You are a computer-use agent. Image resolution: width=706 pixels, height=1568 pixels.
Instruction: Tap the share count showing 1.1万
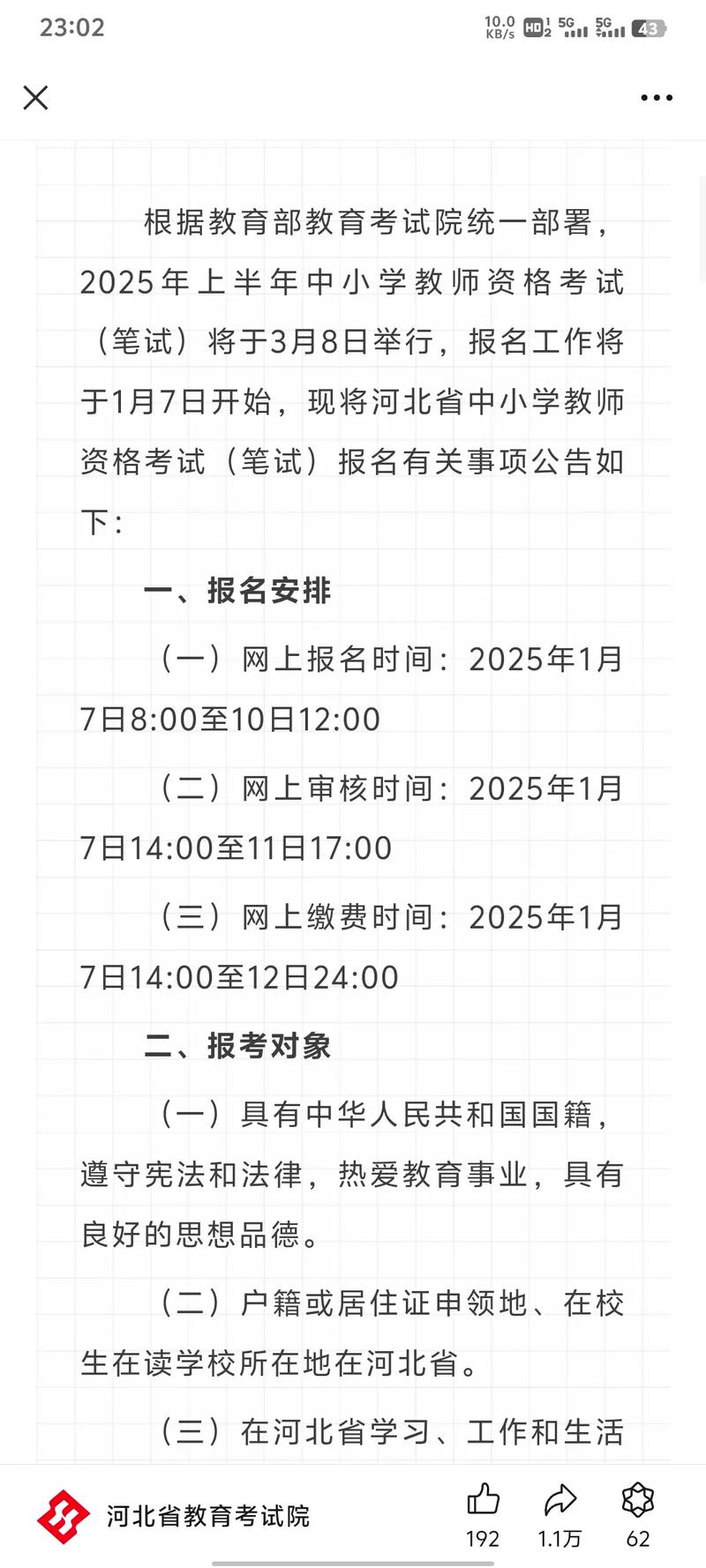point(559,1539)
